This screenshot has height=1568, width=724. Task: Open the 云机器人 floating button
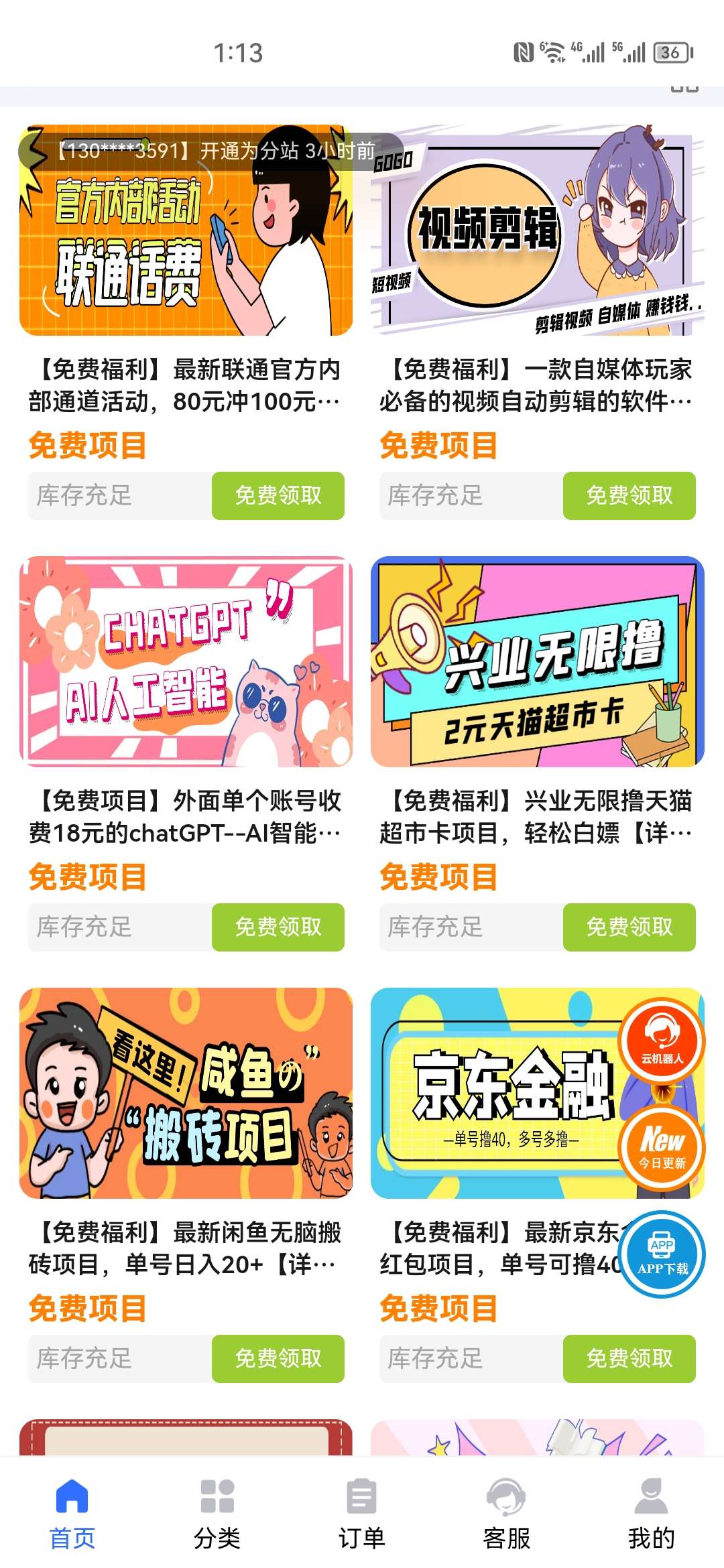662,1041
